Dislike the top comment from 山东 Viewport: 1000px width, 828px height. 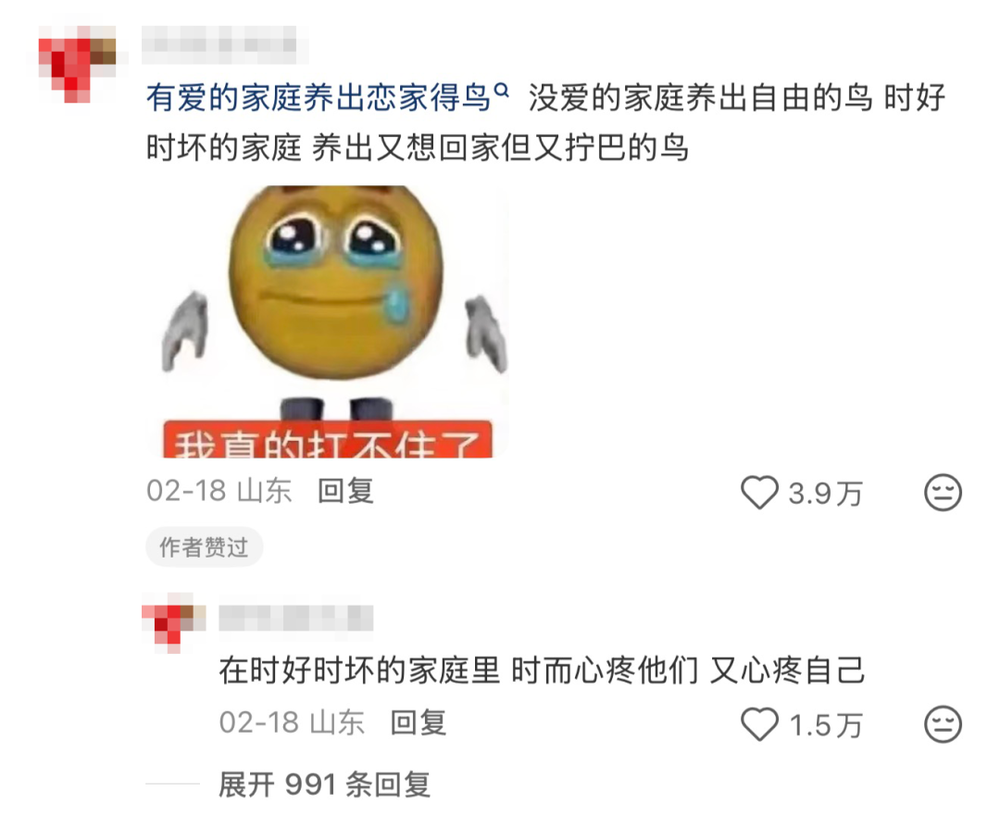click(941, 492)
